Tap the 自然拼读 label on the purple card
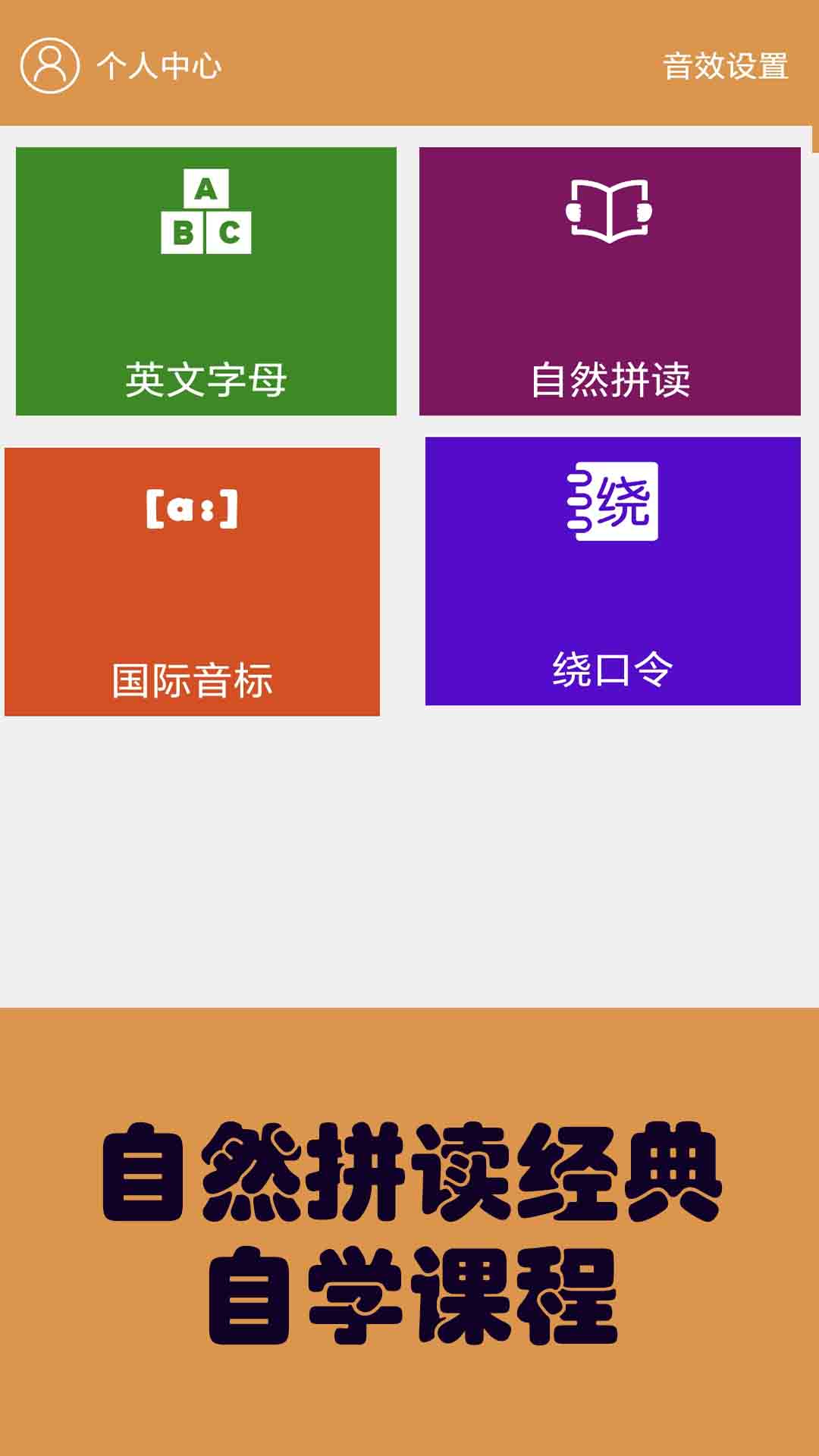The height and width of the screenshot is (1456, 819). click(614, 379)
